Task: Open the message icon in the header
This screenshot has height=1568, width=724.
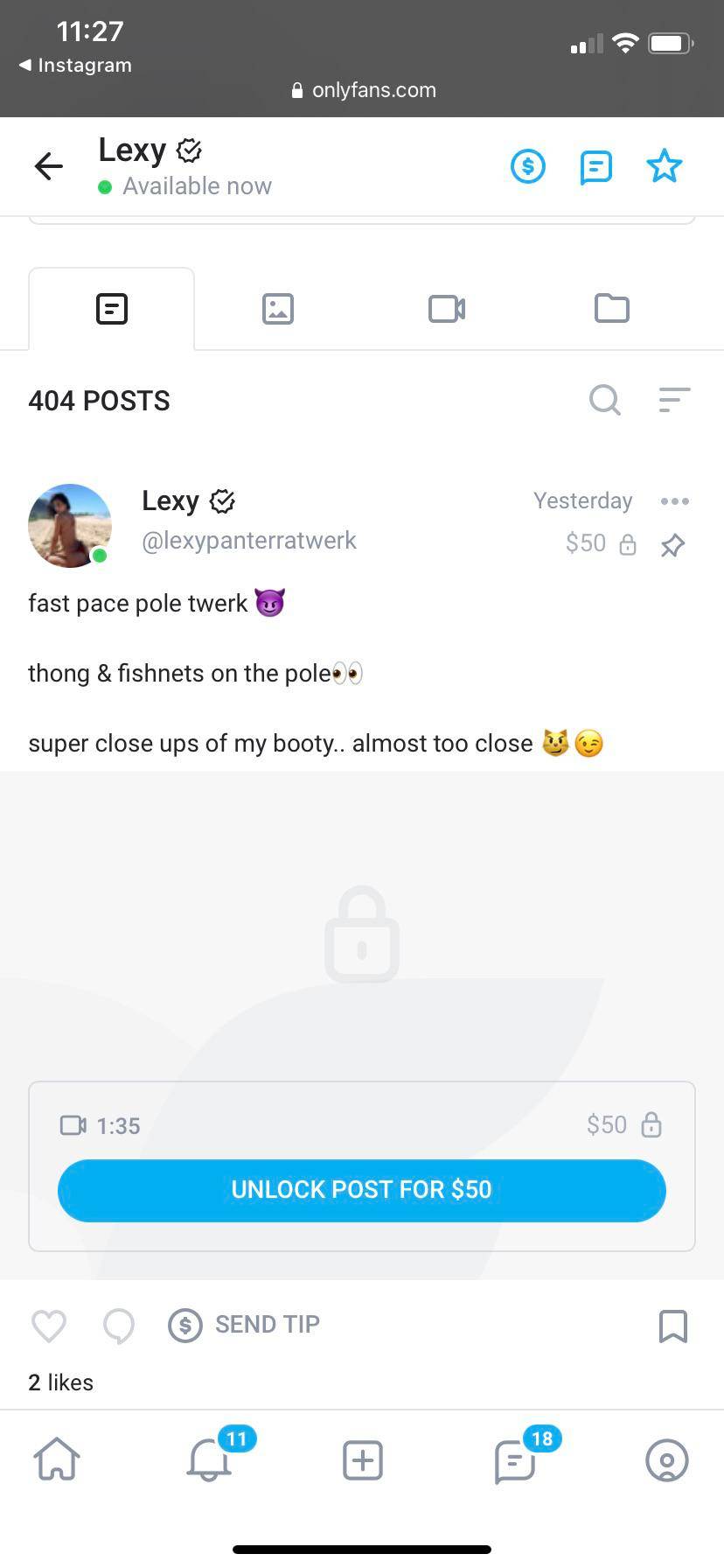Action: 595,166
